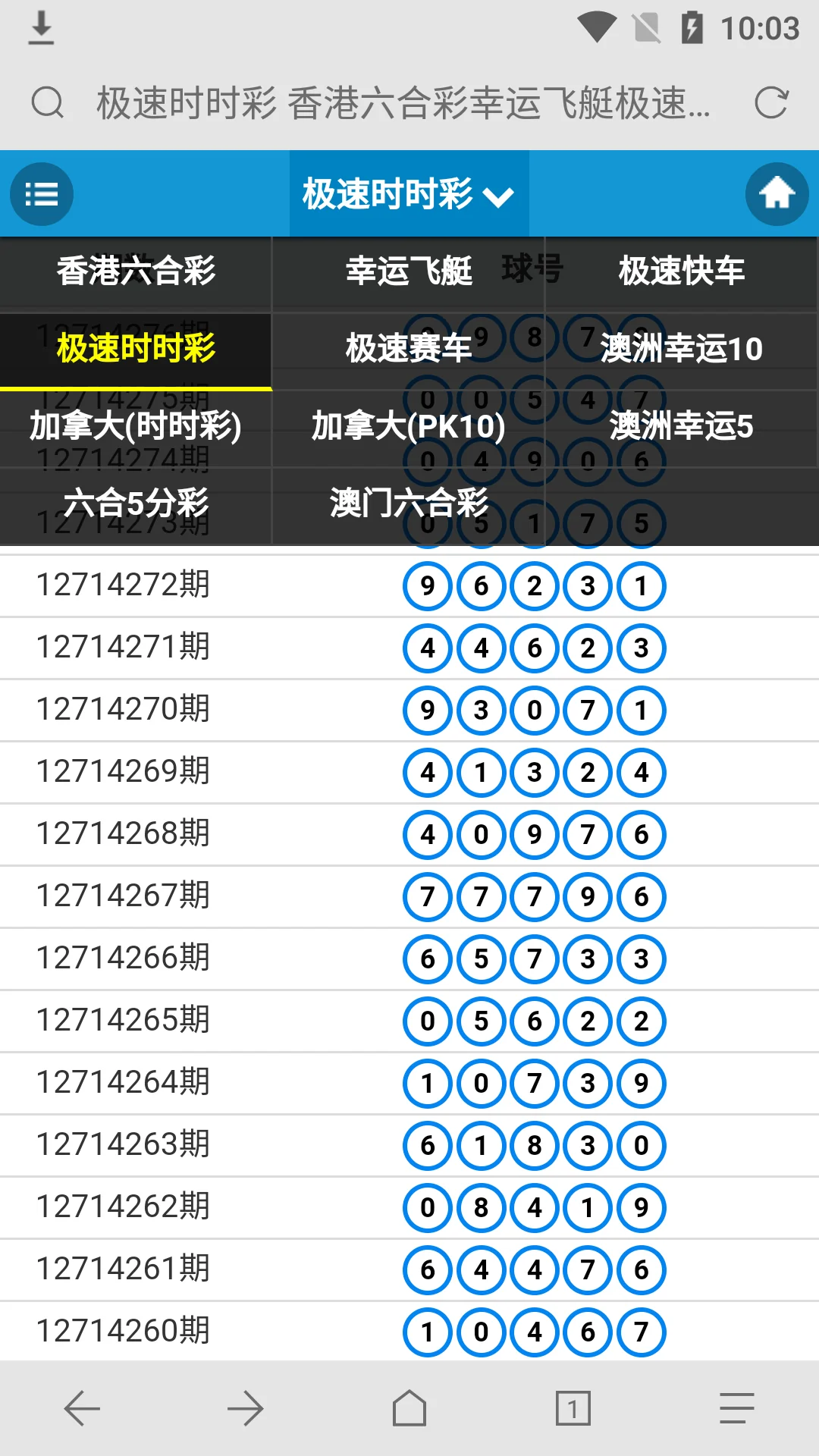
Task: Choose 加拿大(时时彩)
Action: click(136, 426)
